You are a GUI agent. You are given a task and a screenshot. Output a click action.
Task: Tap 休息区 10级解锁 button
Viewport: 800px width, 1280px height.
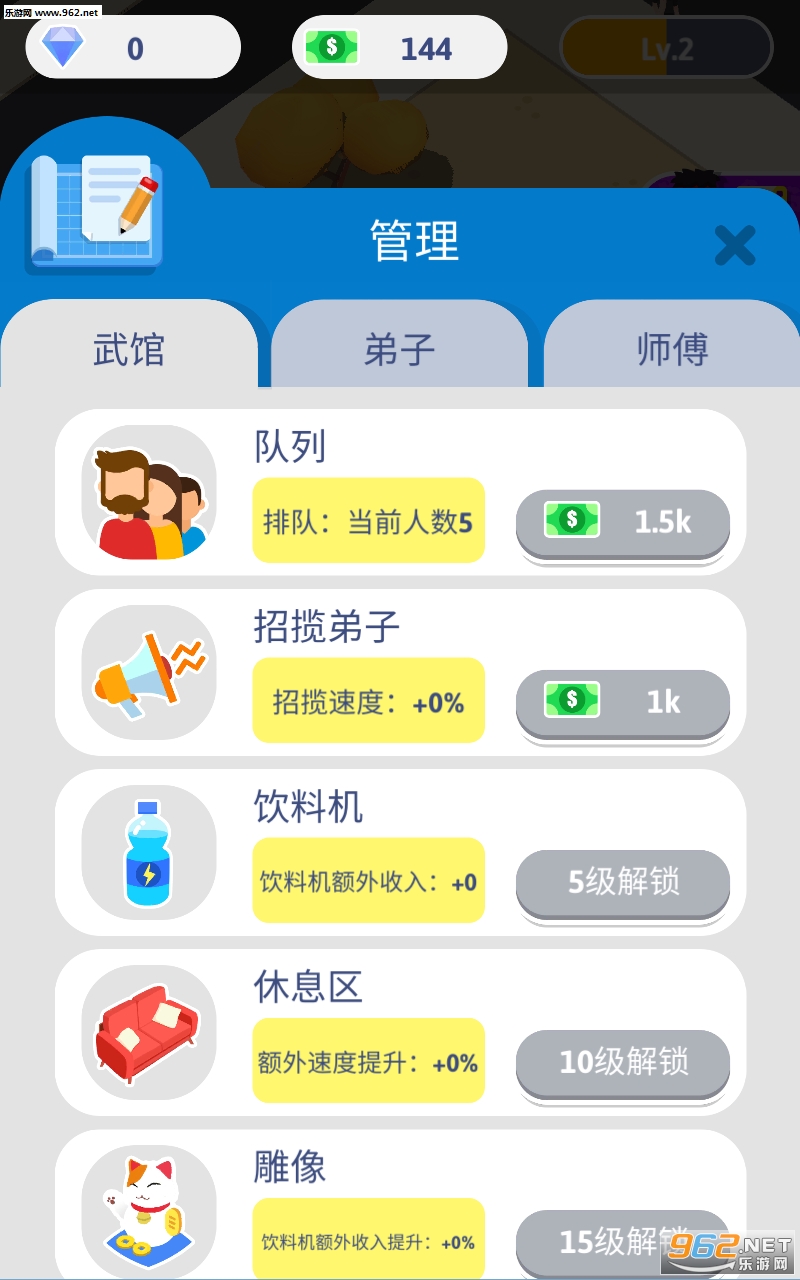[x=622, y=1062]
